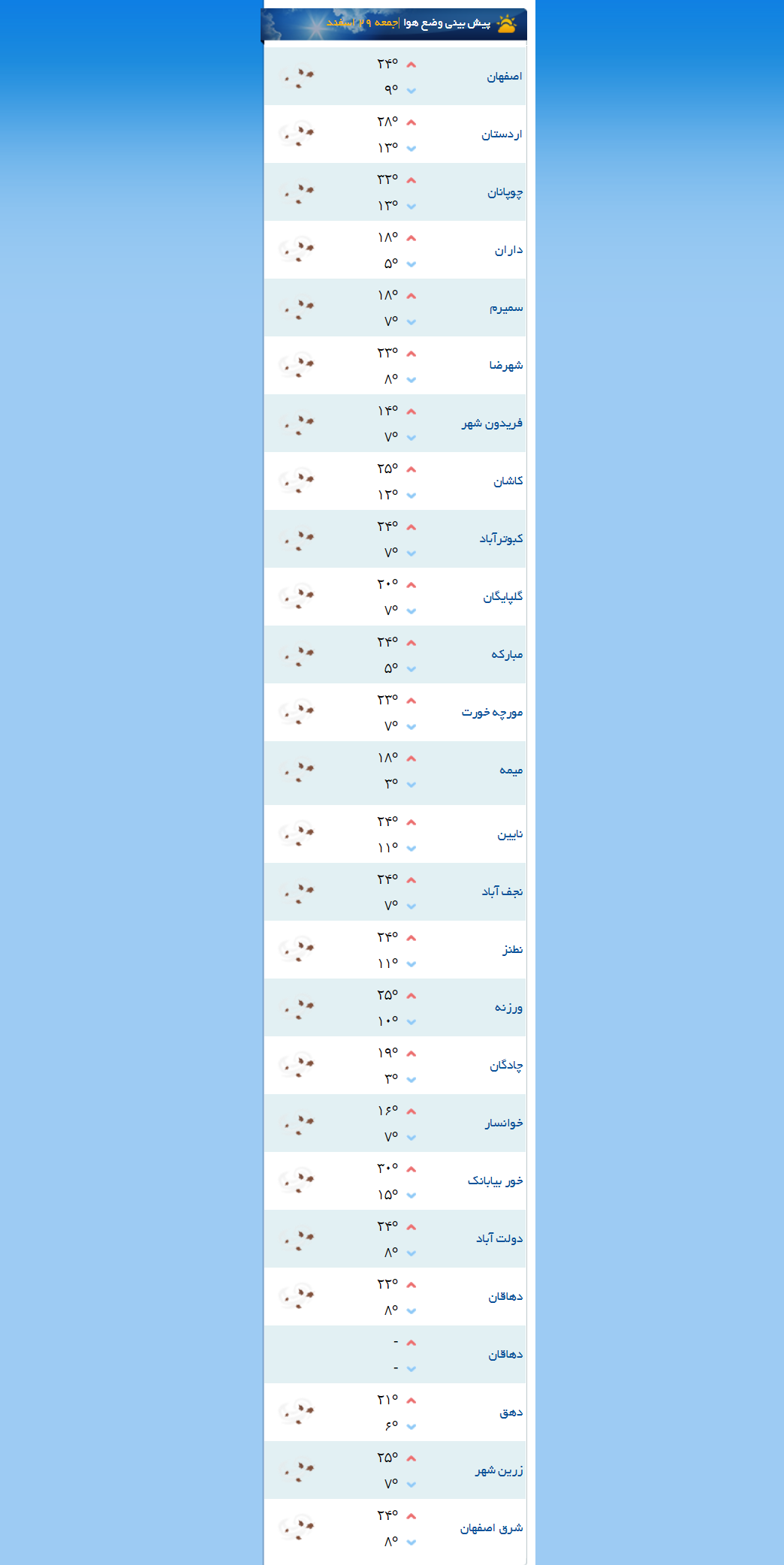Open the زرین شهر link
Screen dimensions: 784x1565
[x=499, y=1470]
